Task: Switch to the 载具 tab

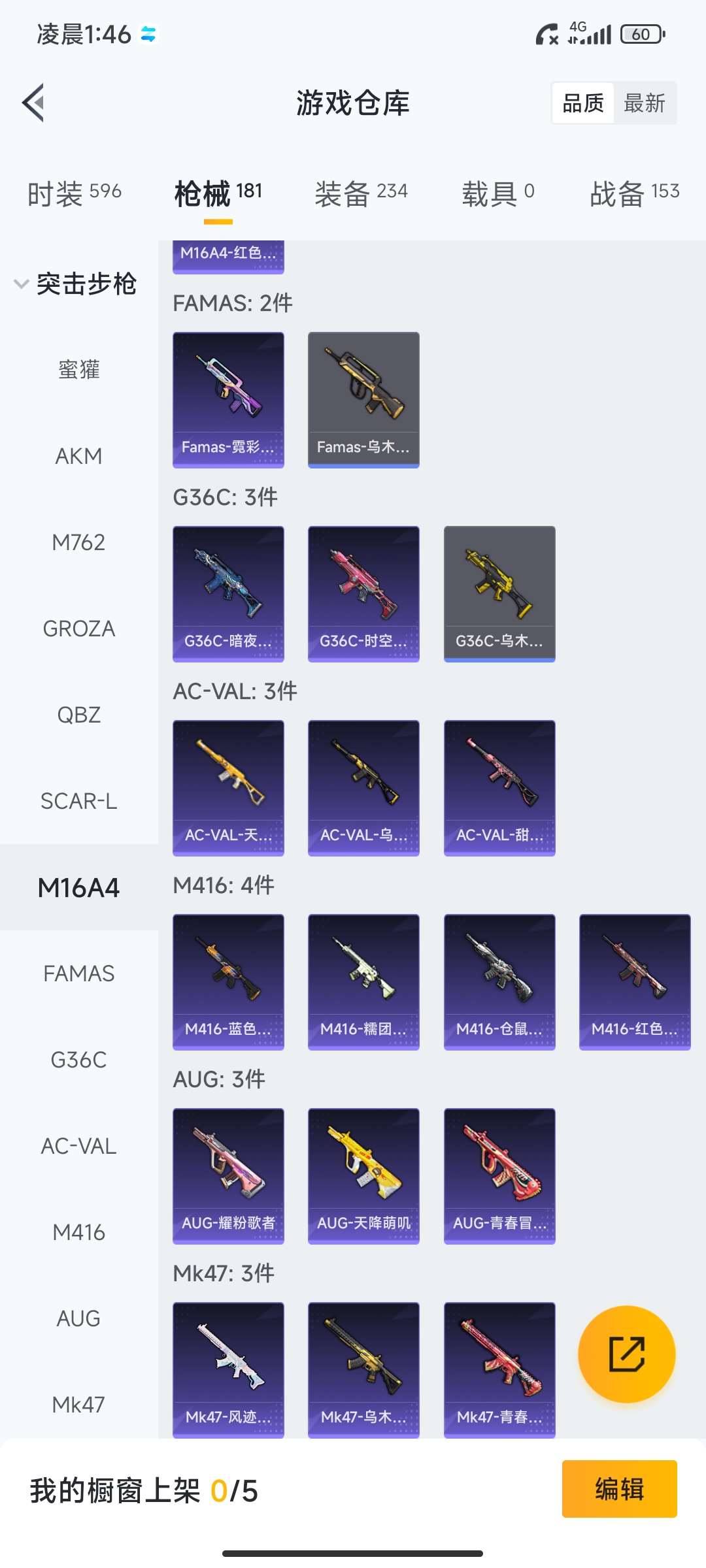Action: [x=498, y=193]
